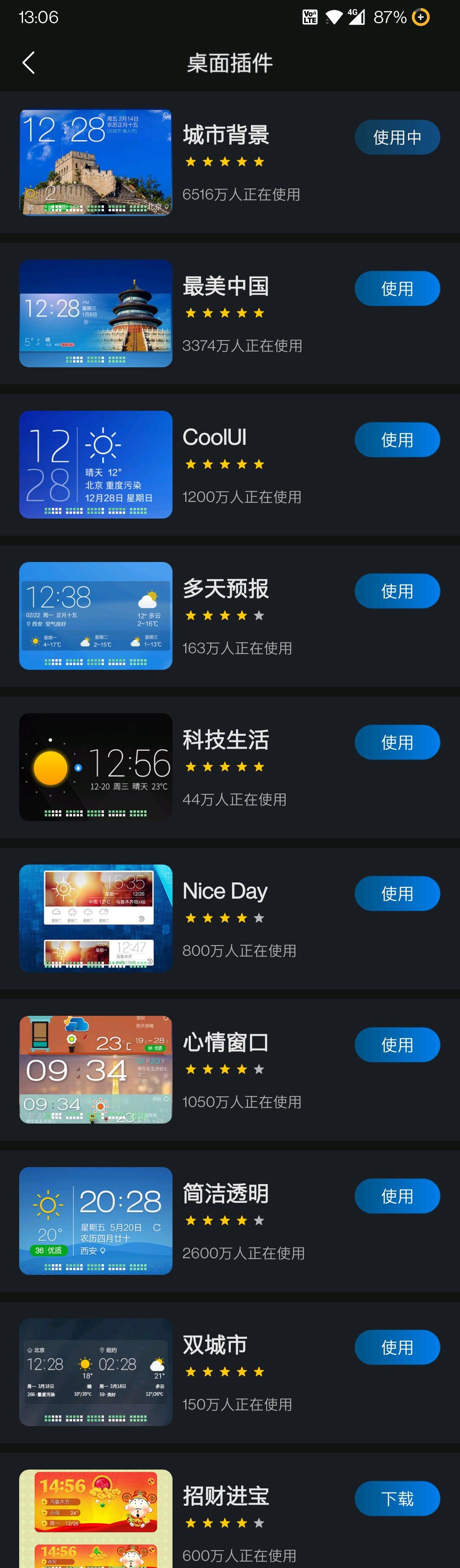This screenshot has width=460, height=1568.
Task: Open the CoolUI preview thumbnail
Action: 95,464
